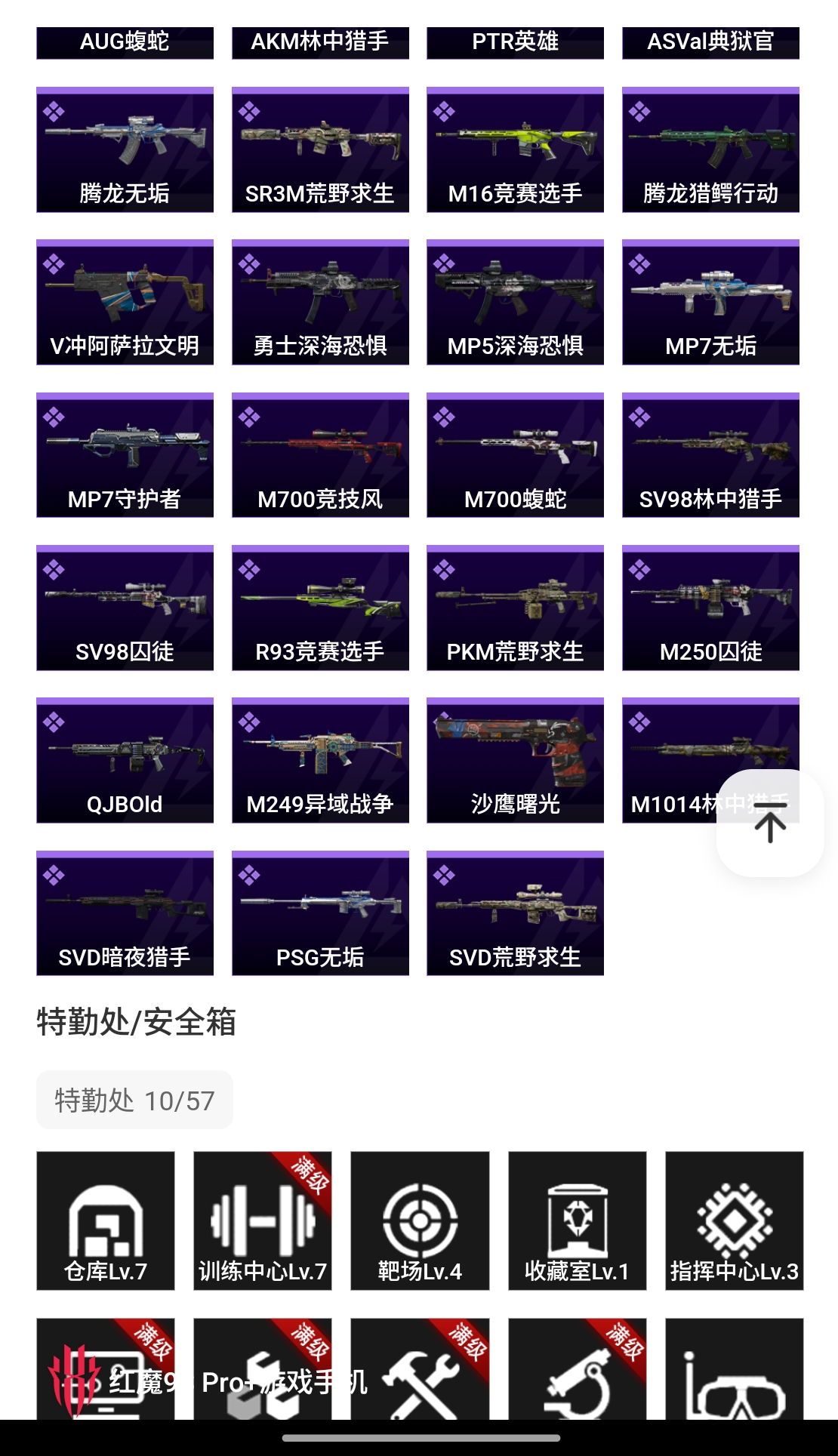The height and width of the screenshot is (1456, 838).
Task: View the M249异域战争 skin tile
Action: pyautogui.click(x=320, y=760)
